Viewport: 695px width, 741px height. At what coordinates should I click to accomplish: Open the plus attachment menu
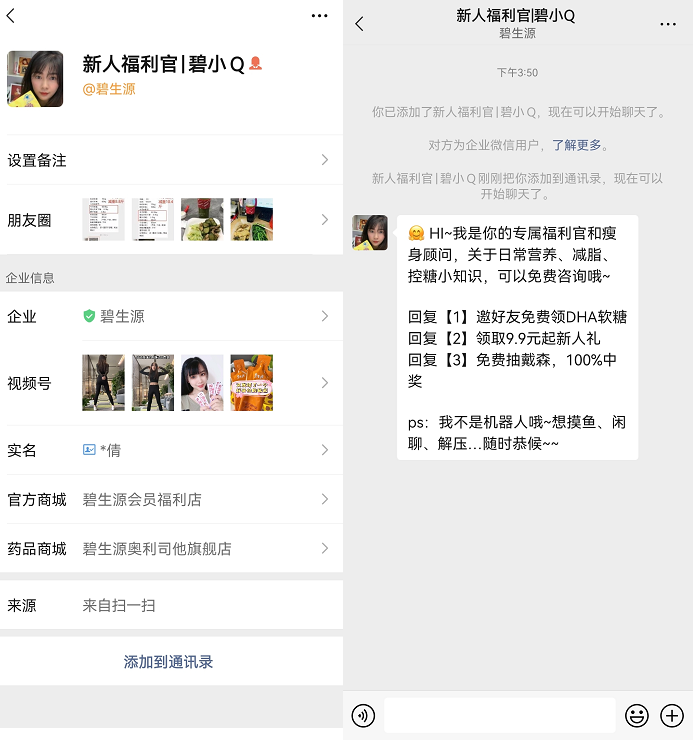672,715
